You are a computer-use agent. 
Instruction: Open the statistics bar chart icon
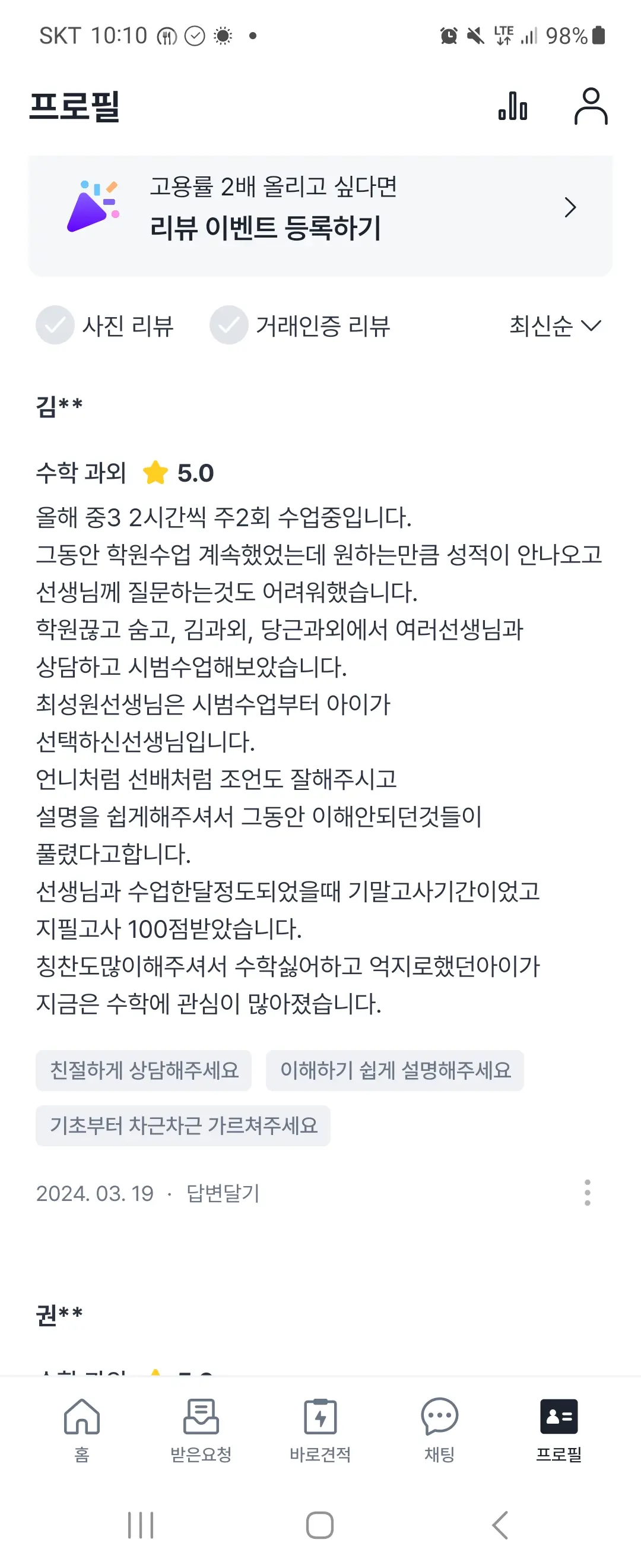513,106
